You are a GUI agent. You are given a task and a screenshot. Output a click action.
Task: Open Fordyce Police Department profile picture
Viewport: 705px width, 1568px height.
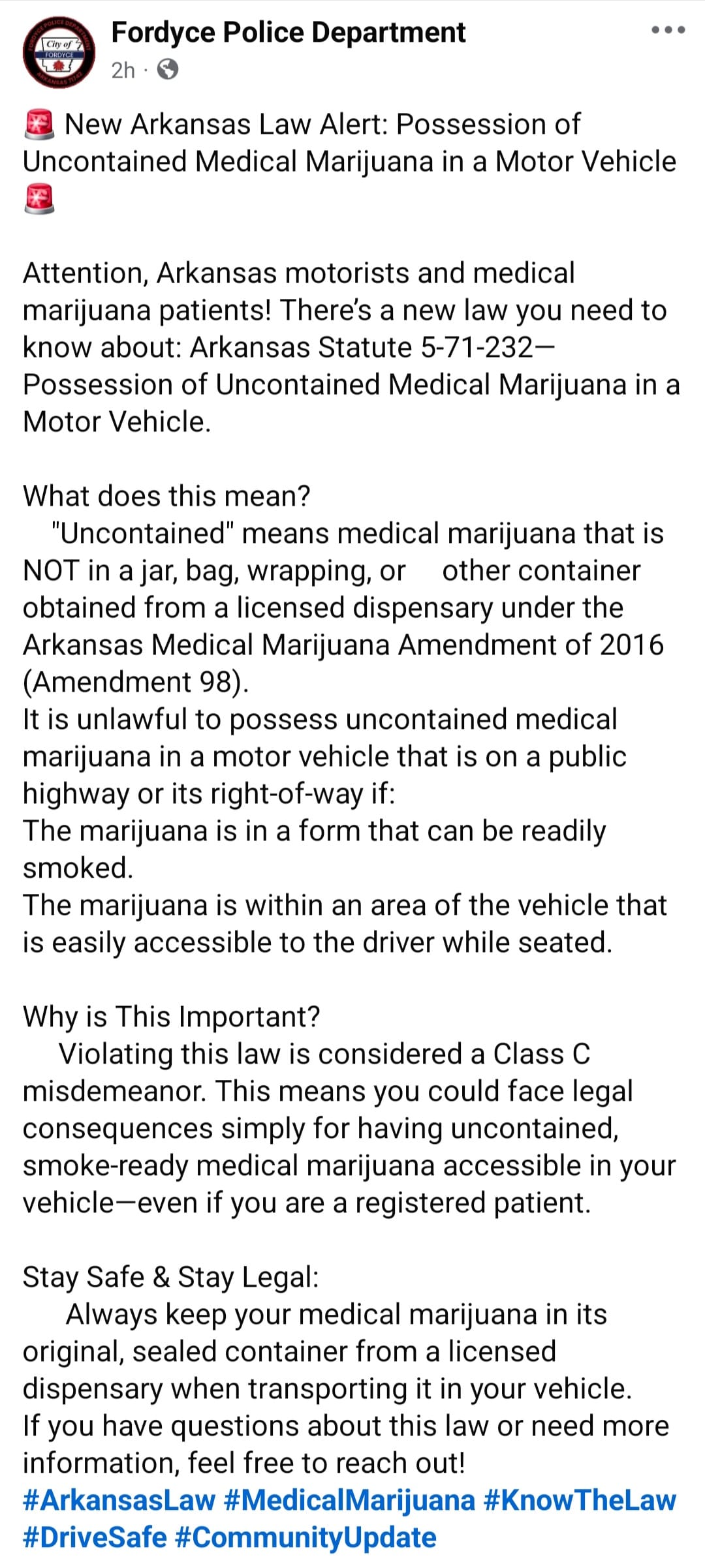point(59,53)
